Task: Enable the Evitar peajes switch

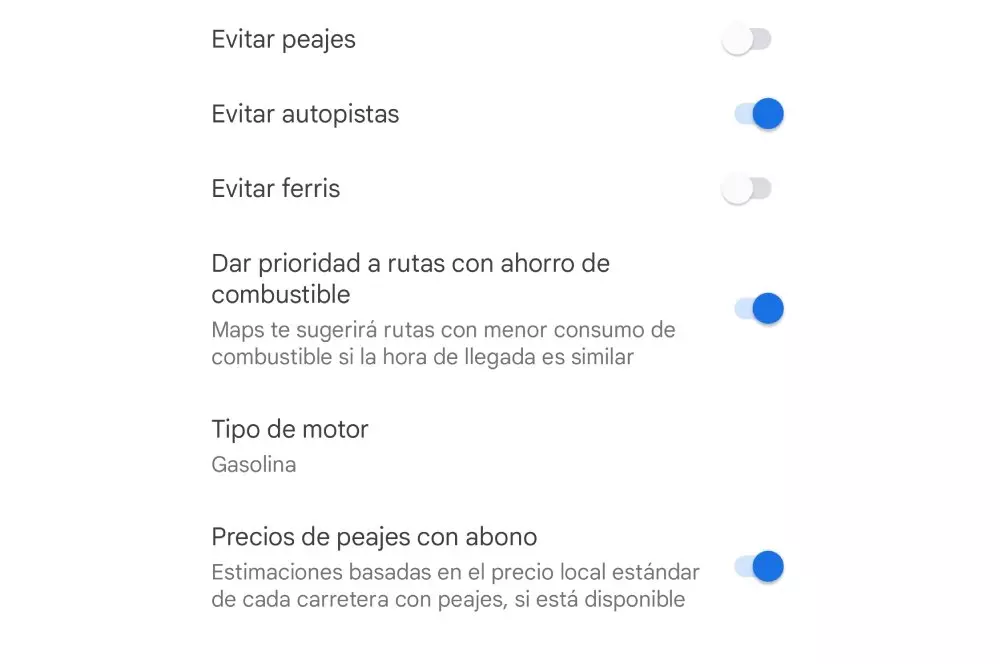Action: tap(747, 41)
